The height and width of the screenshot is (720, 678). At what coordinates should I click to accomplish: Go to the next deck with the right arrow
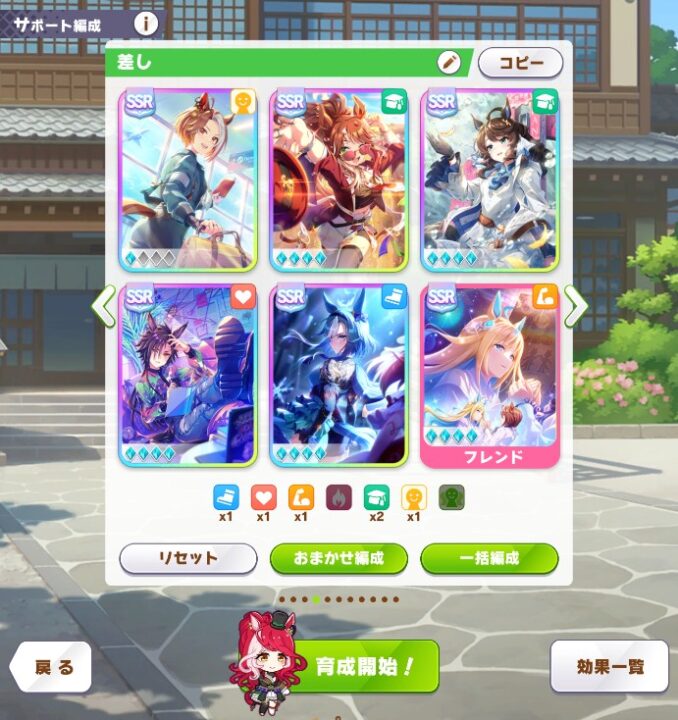click(x=575, y=306)
